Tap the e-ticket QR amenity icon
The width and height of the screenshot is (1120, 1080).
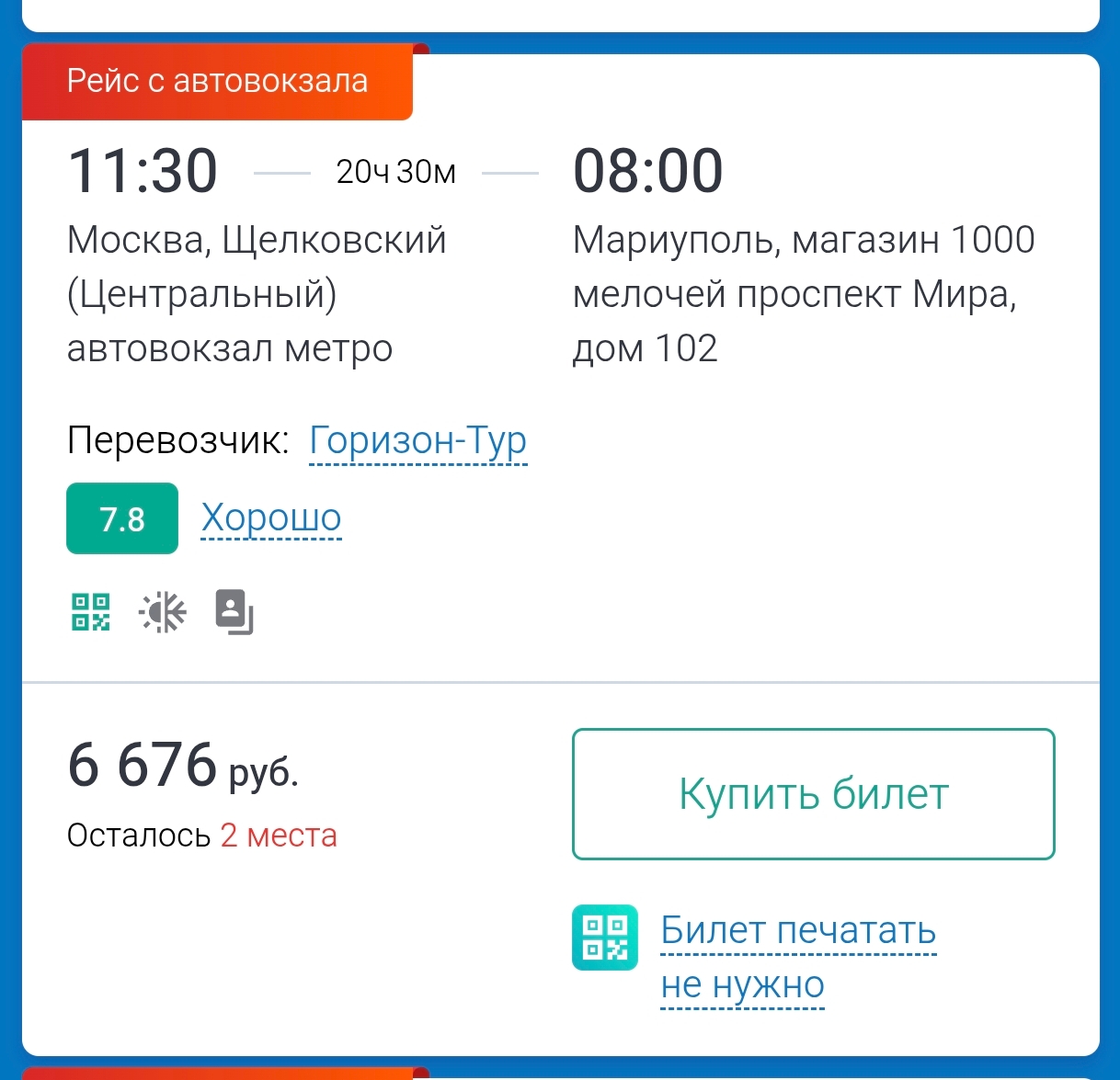(x=91, y=612)
